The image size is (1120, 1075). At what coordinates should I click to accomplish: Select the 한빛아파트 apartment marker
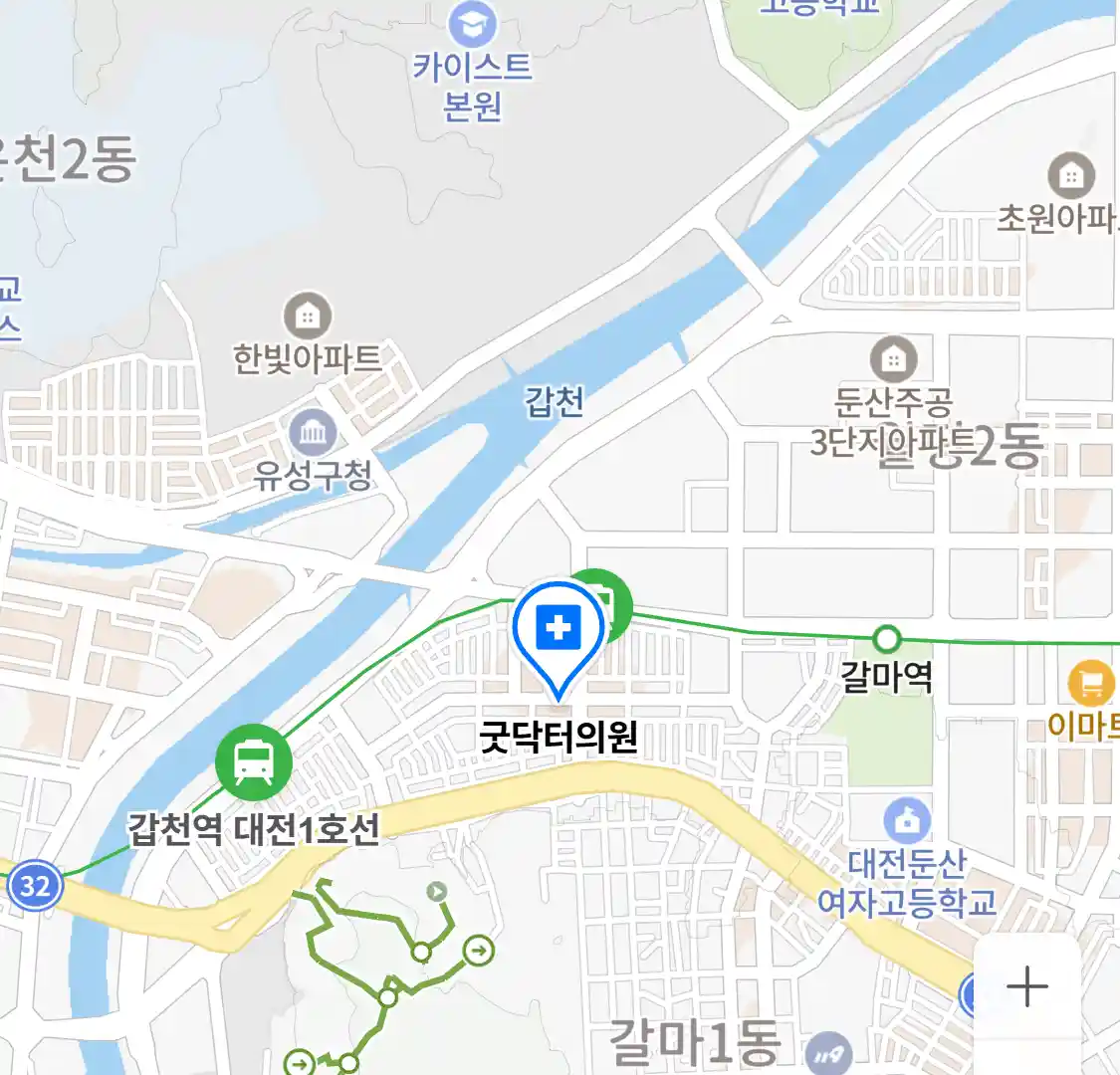pyautogui.click(x=308, y=317)
